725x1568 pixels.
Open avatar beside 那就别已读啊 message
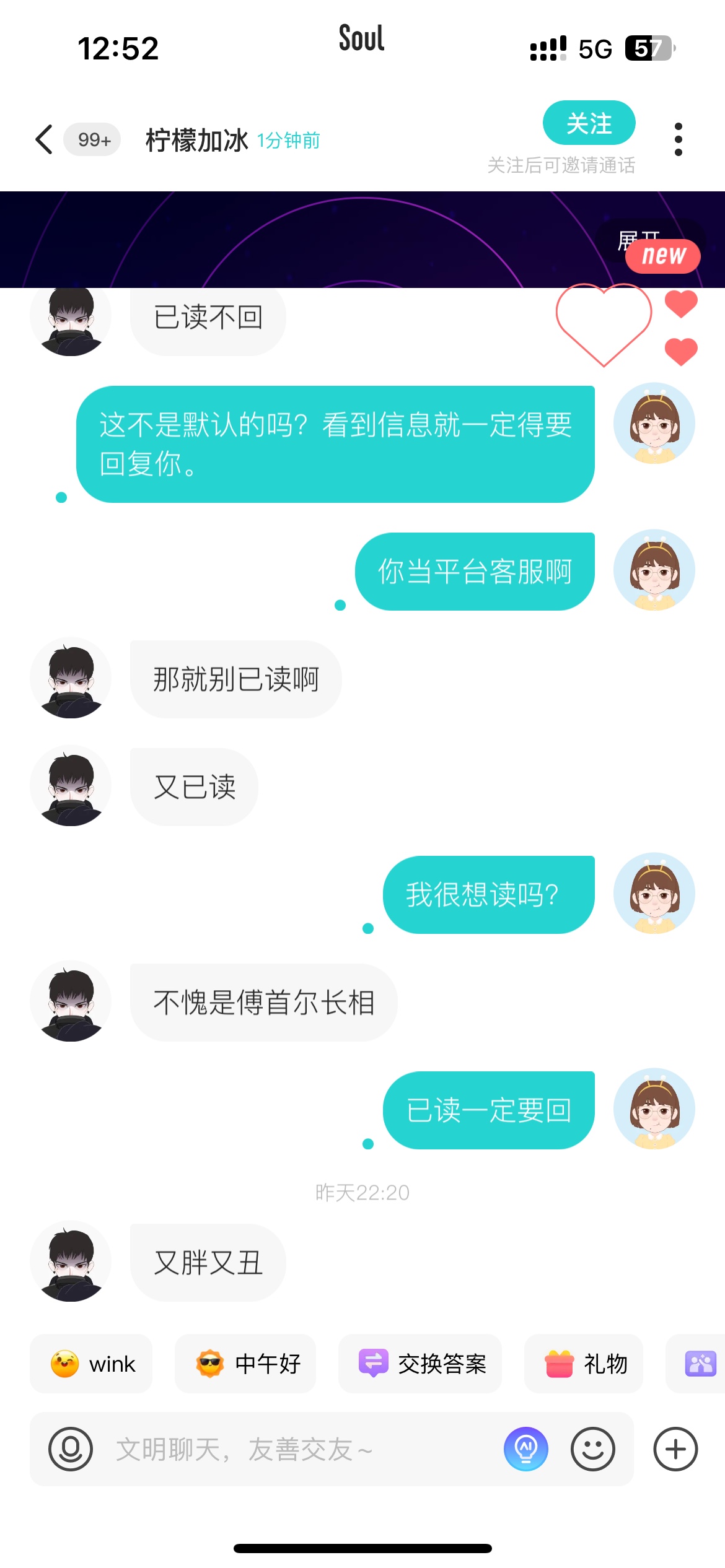click(x=71, y=678)
